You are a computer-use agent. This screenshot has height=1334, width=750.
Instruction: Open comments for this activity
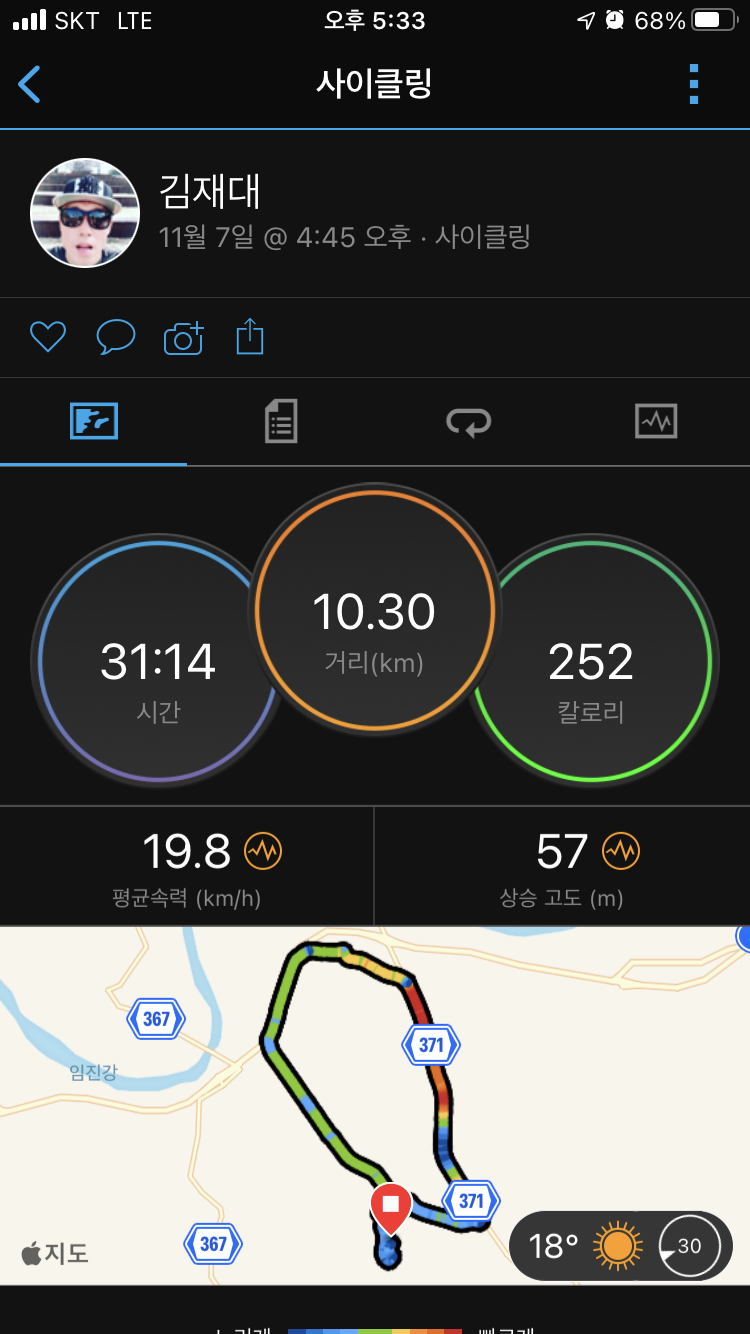click(115, 337)
